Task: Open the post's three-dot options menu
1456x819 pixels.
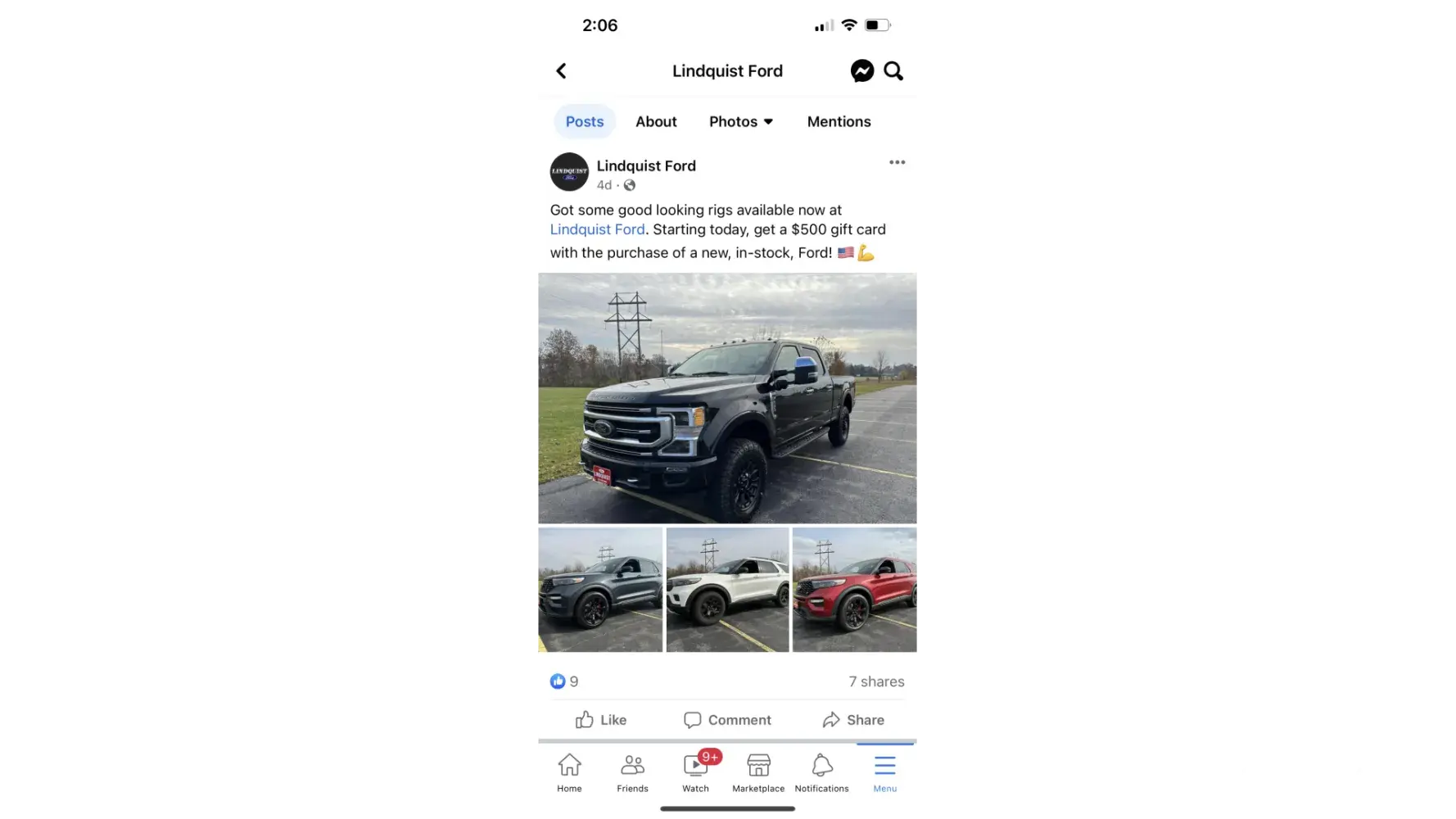Action: pyautogui.click(x=897, y=162)
